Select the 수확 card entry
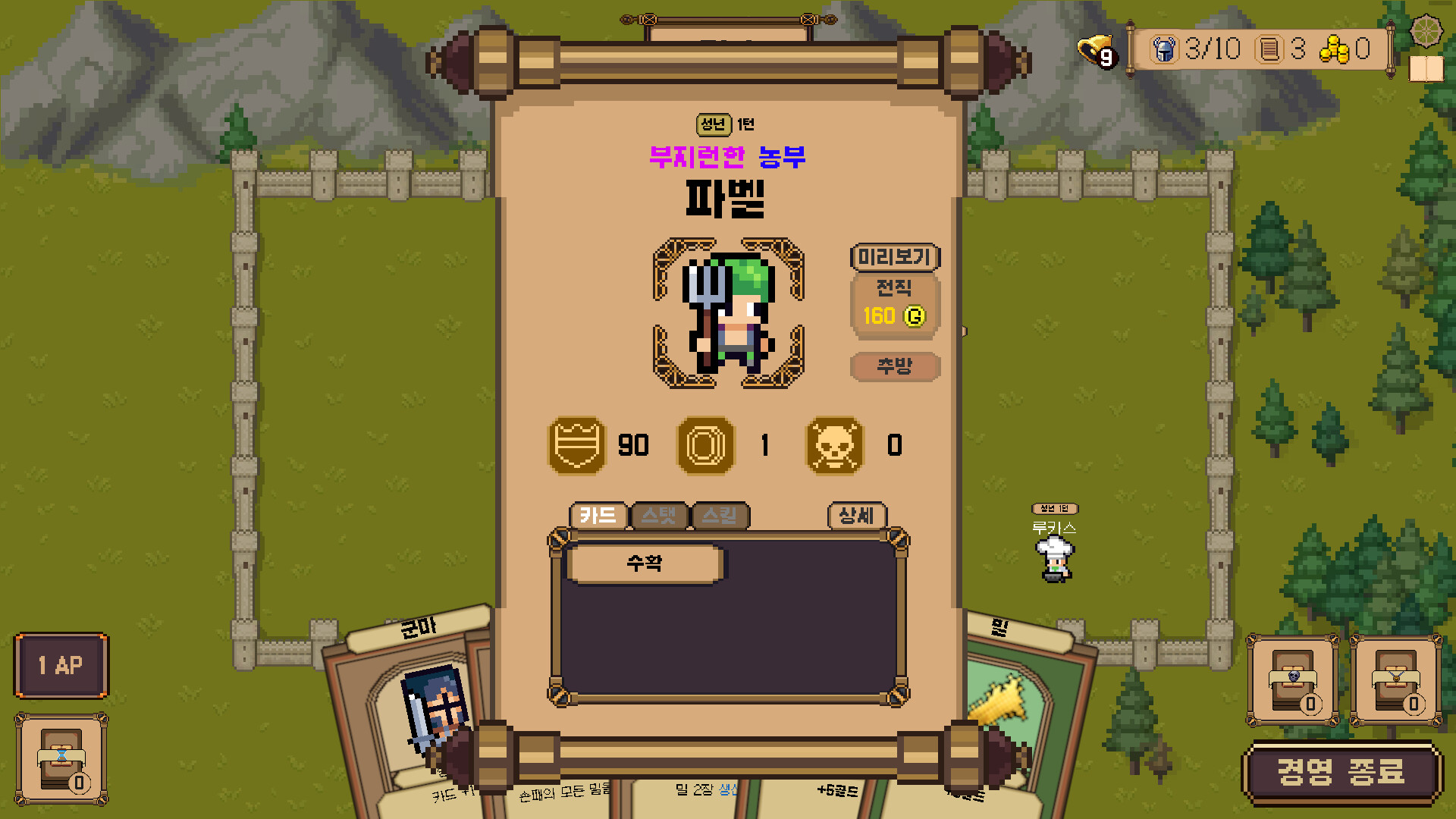 coord(645,563)
